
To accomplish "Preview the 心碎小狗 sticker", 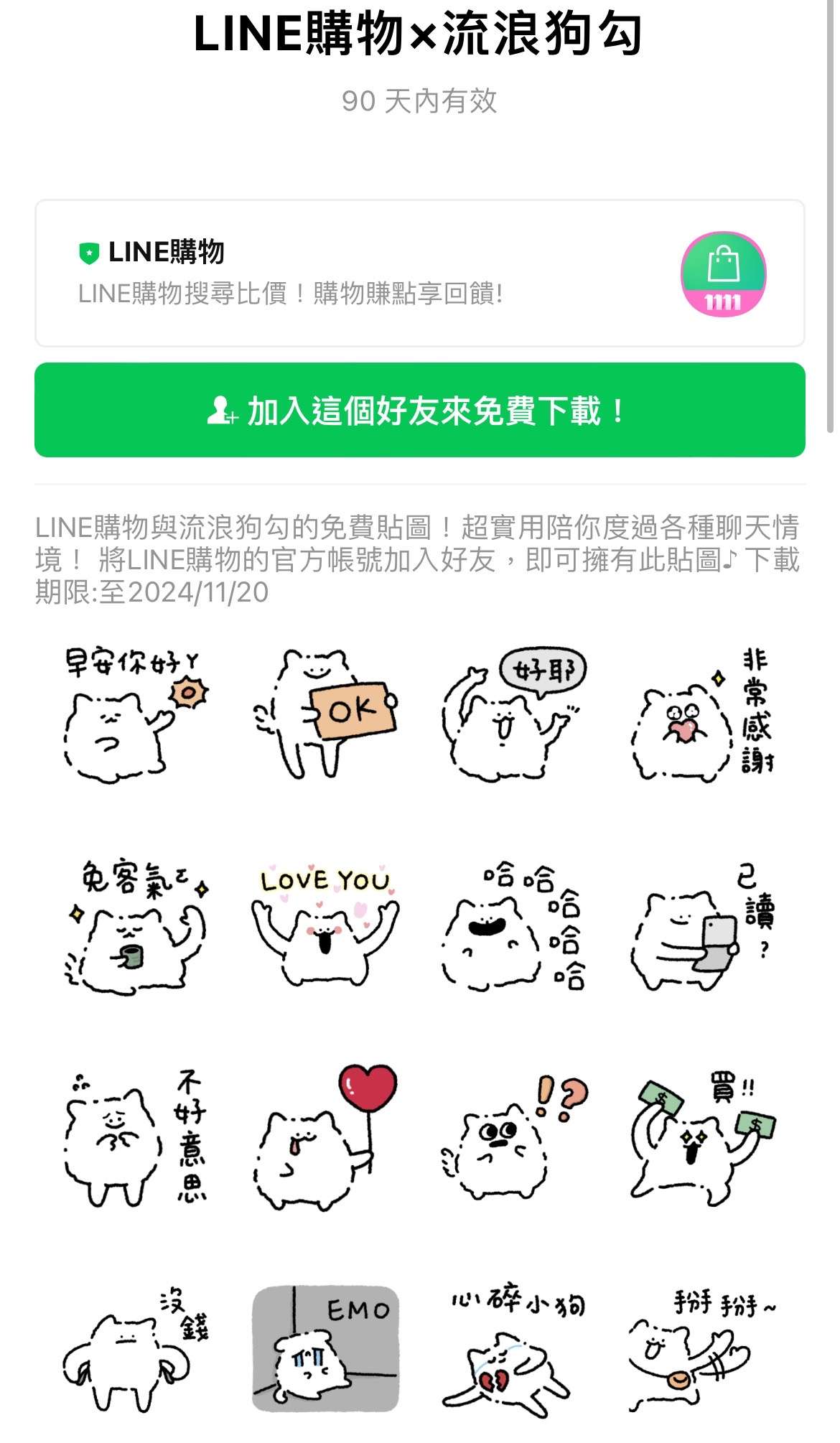I will pos(514,1350).
